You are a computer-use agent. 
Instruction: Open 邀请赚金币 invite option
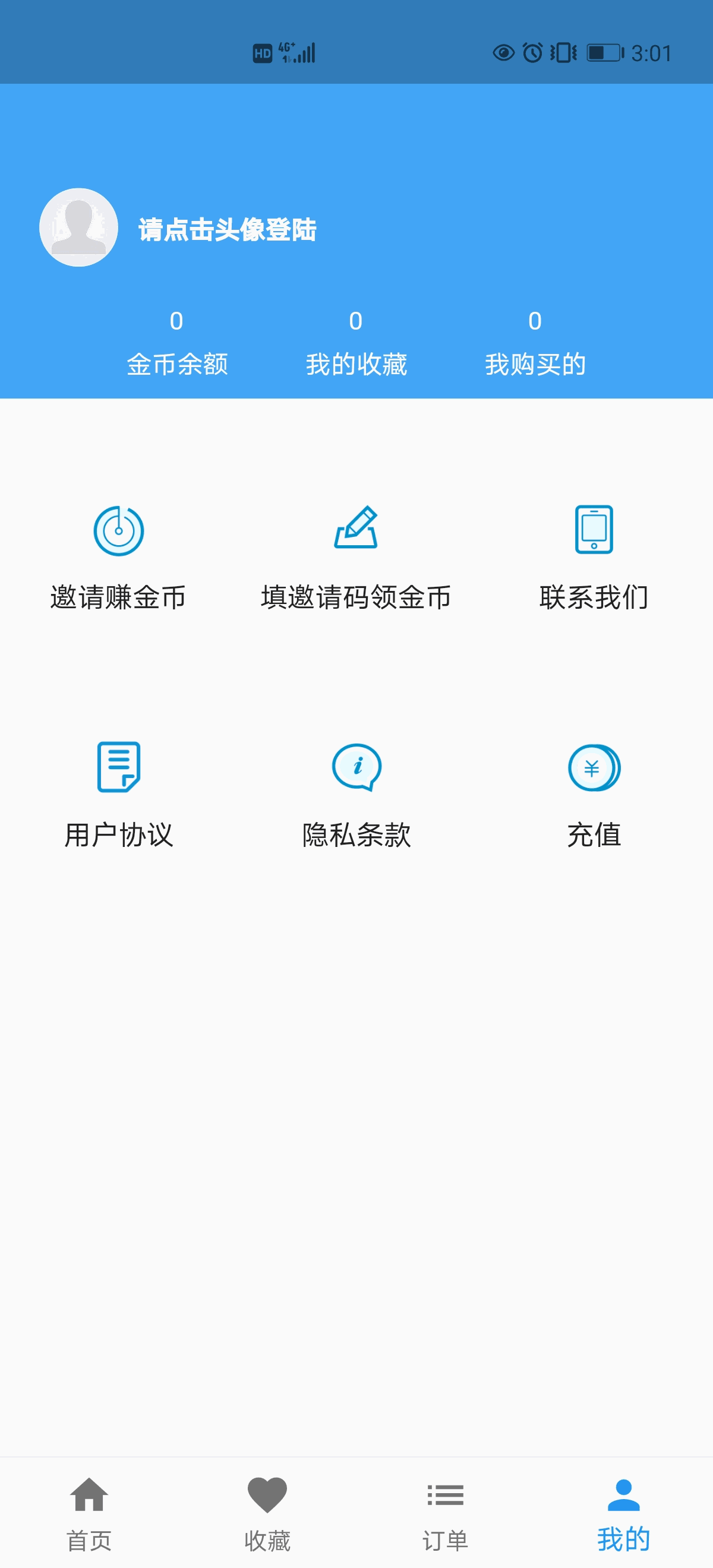coord(119,557)
